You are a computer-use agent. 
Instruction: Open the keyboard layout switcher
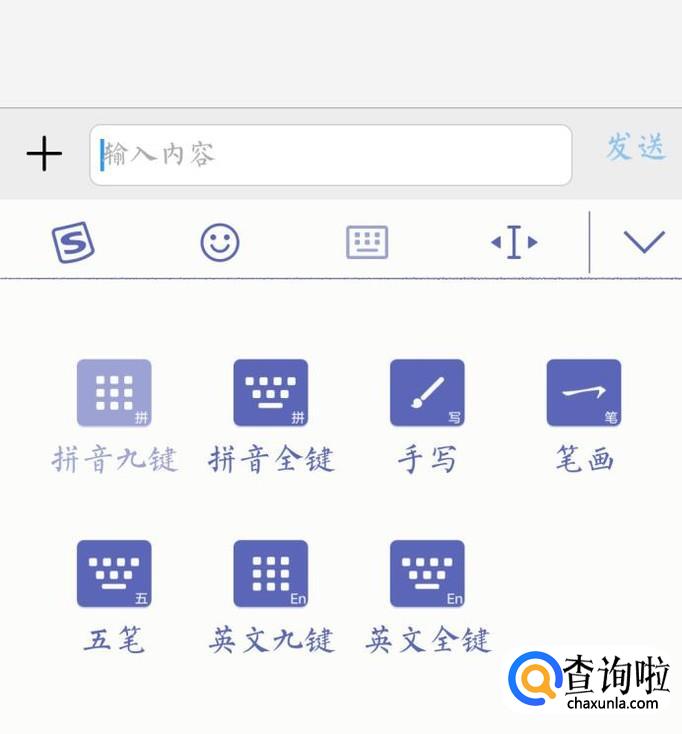click(367, 242)
